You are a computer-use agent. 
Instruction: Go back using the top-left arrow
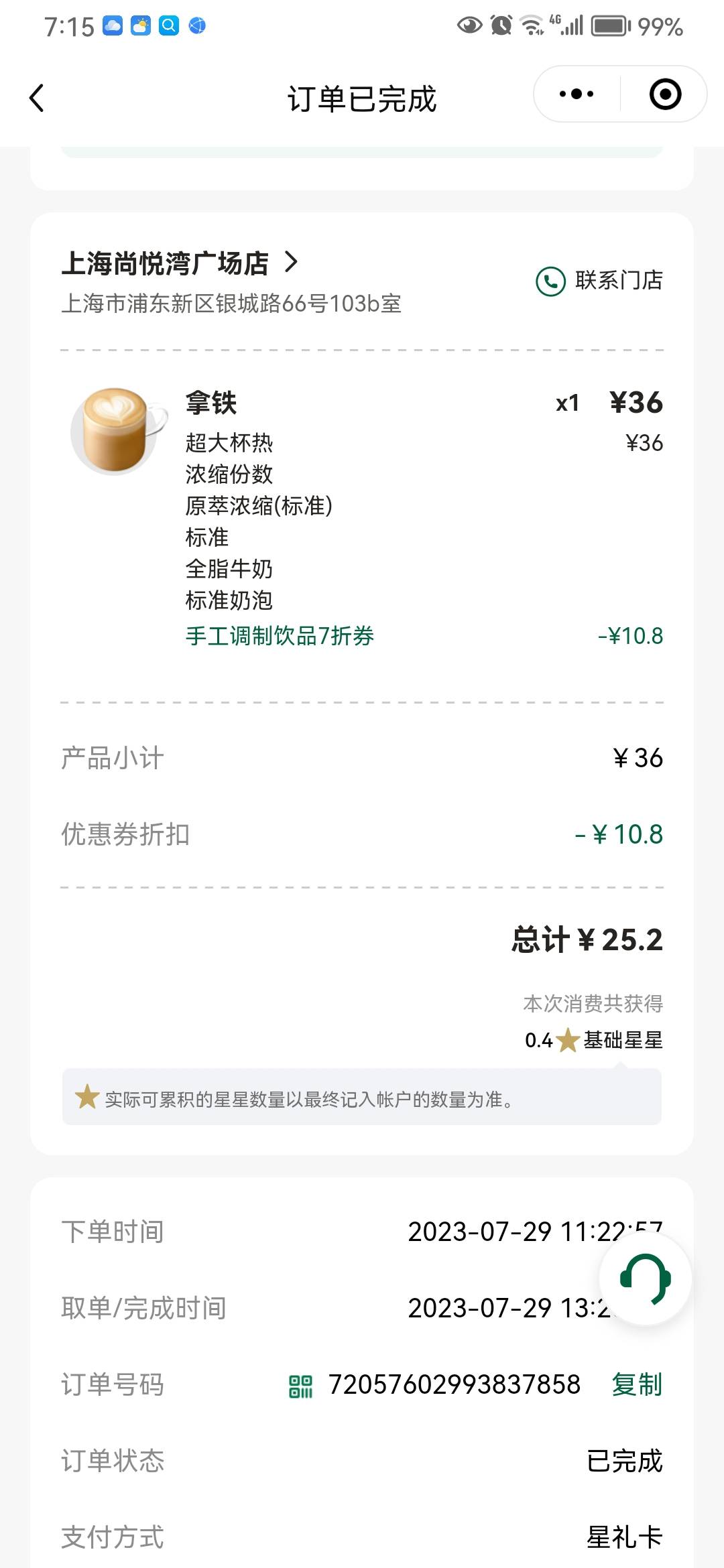[37, 98]
